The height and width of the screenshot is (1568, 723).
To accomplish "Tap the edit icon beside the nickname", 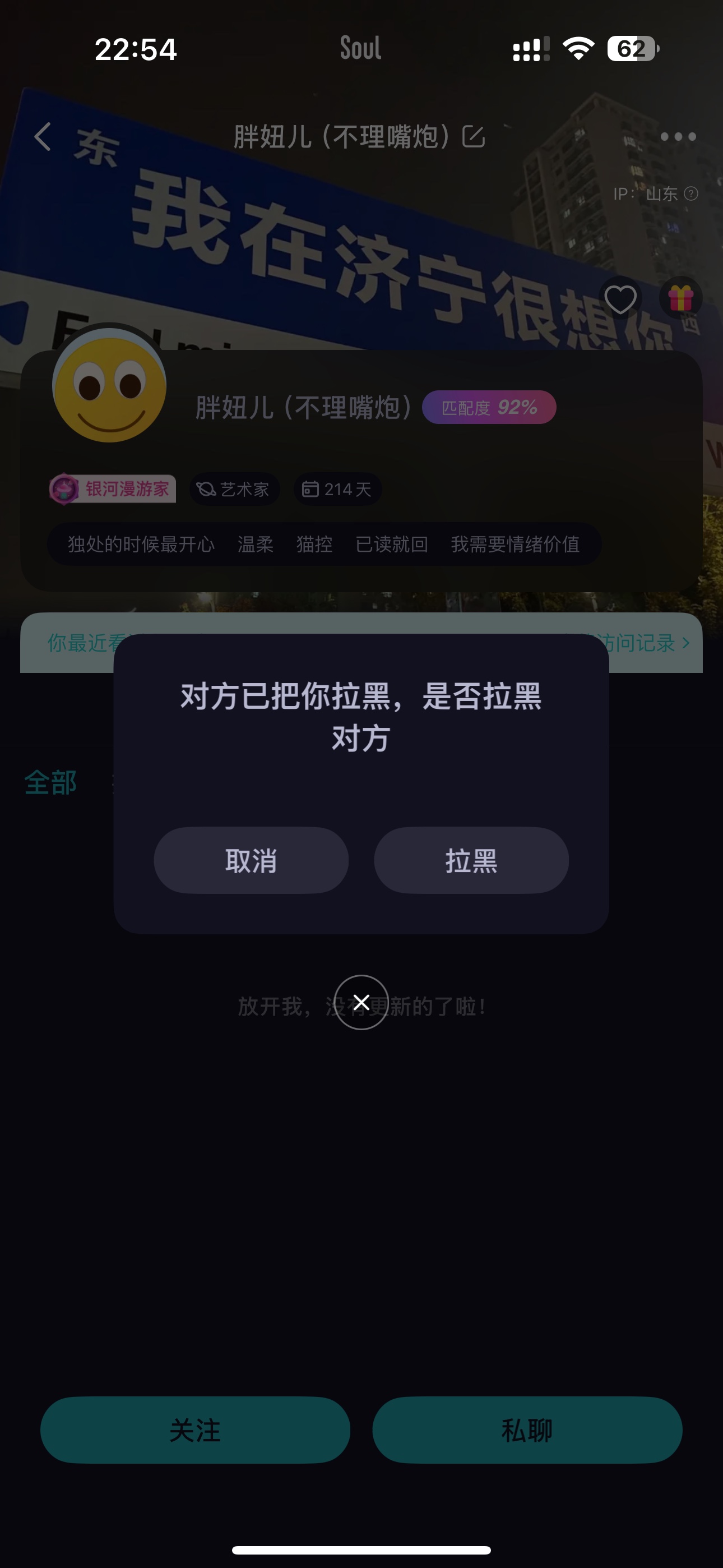I will (474, 137).
